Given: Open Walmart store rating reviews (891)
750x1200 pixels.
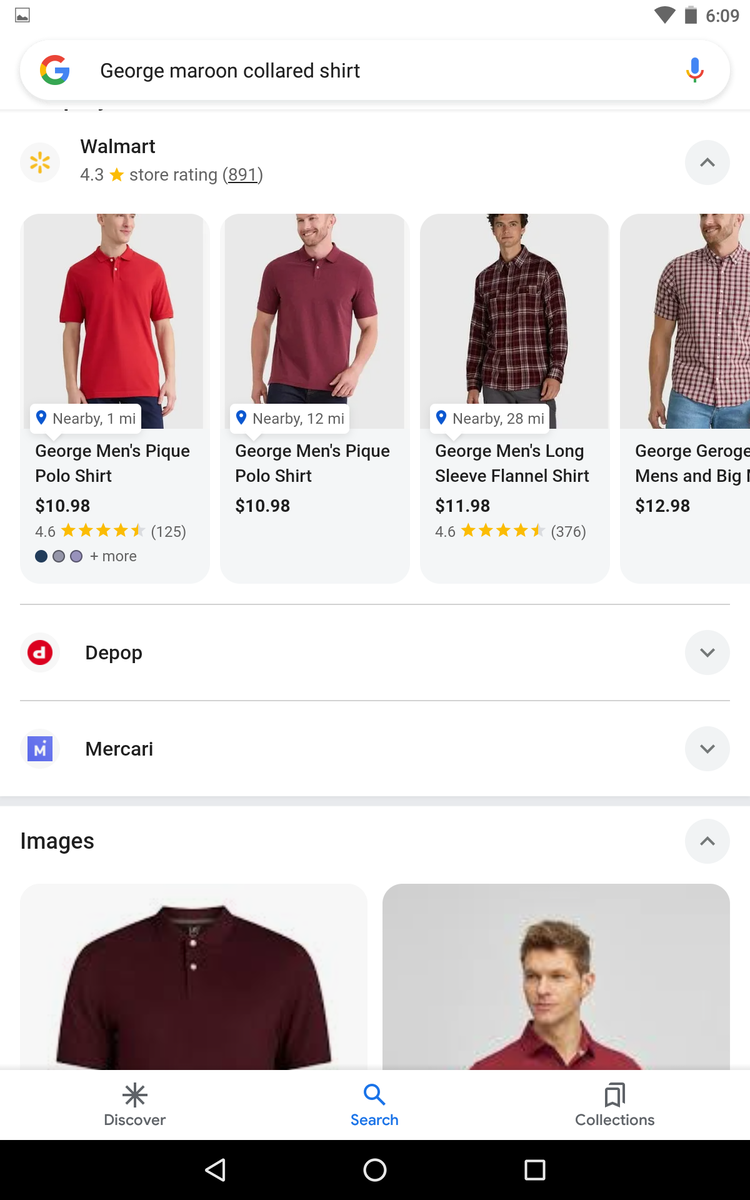Looking at the screenshot, I should pos(242,175).
